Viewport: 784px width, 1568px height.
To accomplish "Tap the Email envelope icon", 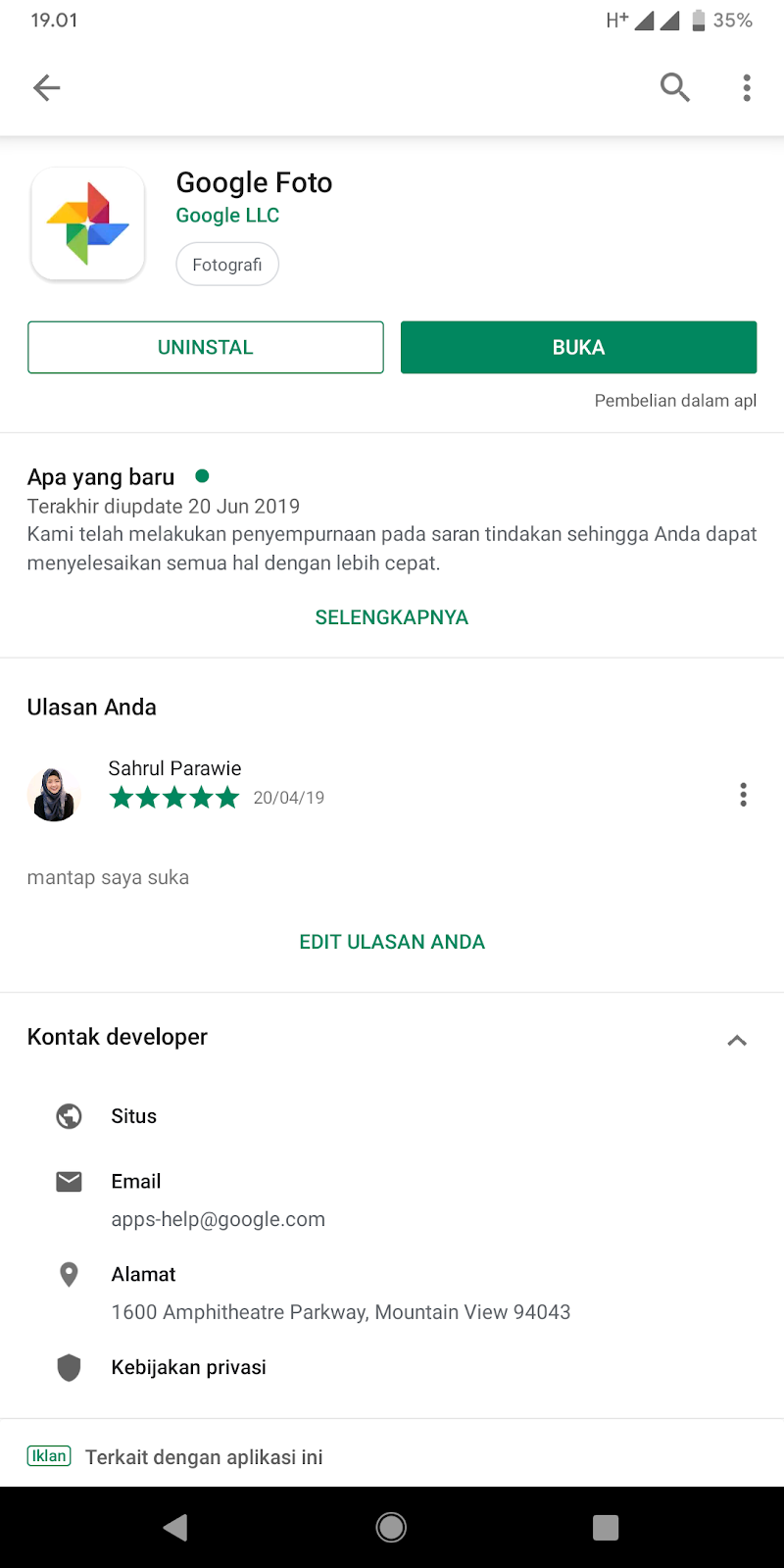I will [69, 1181].
